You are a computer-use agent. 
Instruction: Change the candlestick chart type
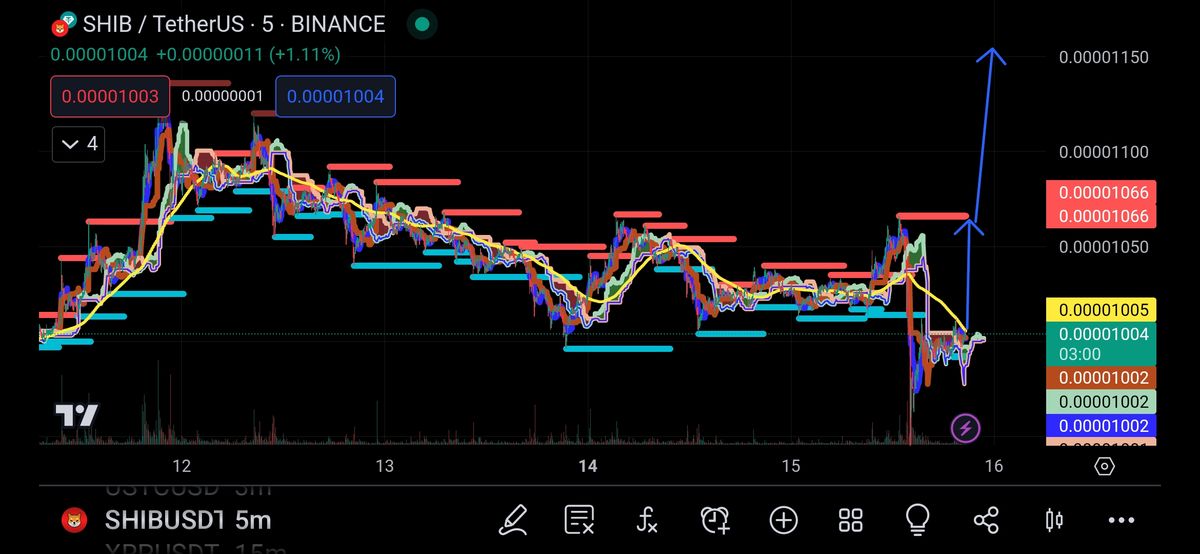click(1053, 519)
